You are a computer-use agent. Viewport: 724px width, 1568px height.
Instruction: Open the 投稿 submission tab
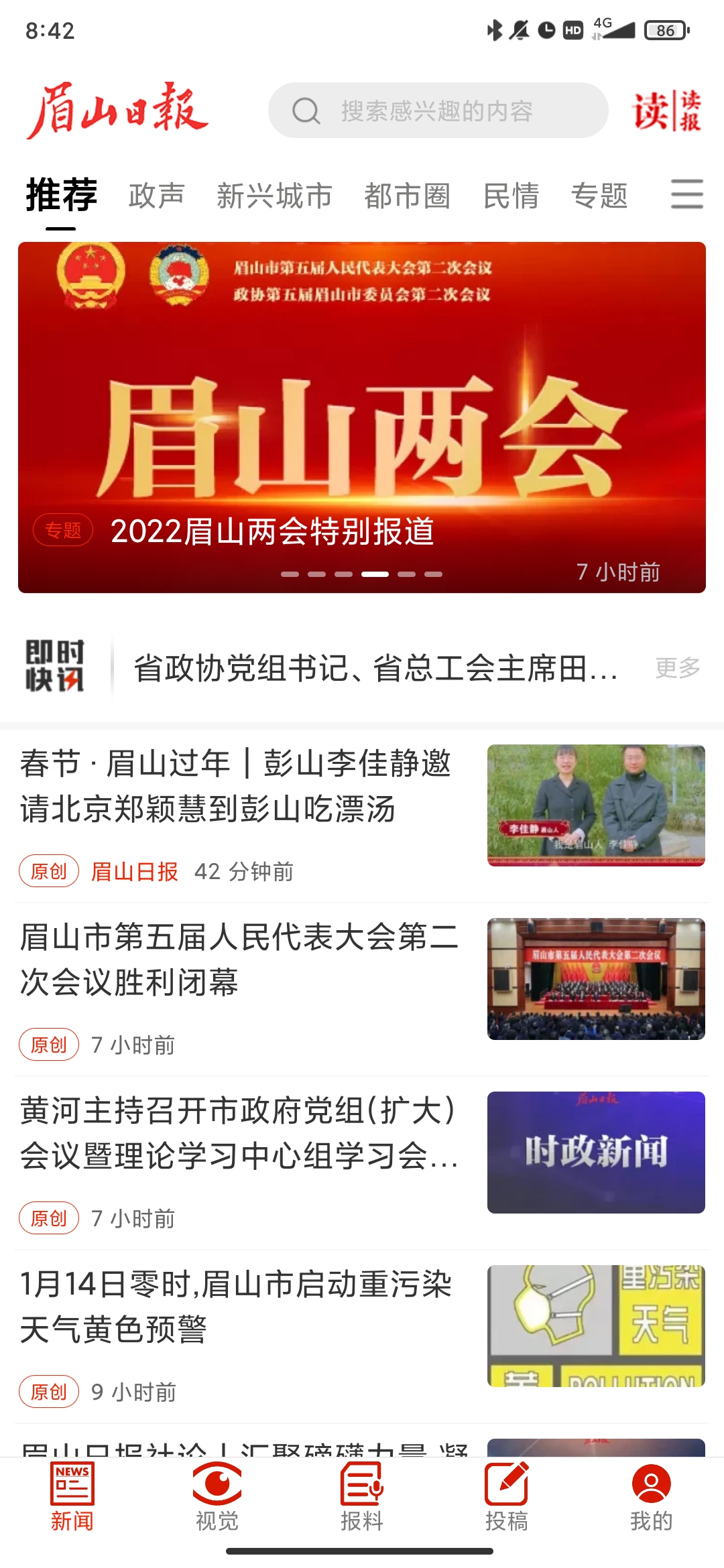[x=507, y=1497]
